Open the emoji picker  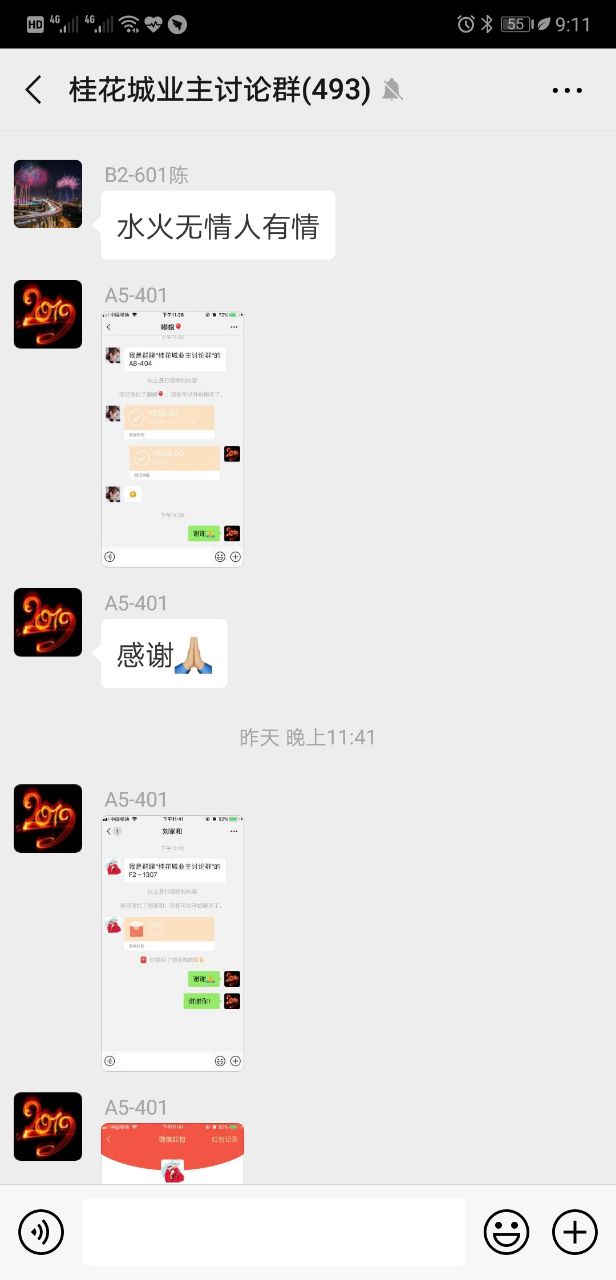[x=506, y=1232]
